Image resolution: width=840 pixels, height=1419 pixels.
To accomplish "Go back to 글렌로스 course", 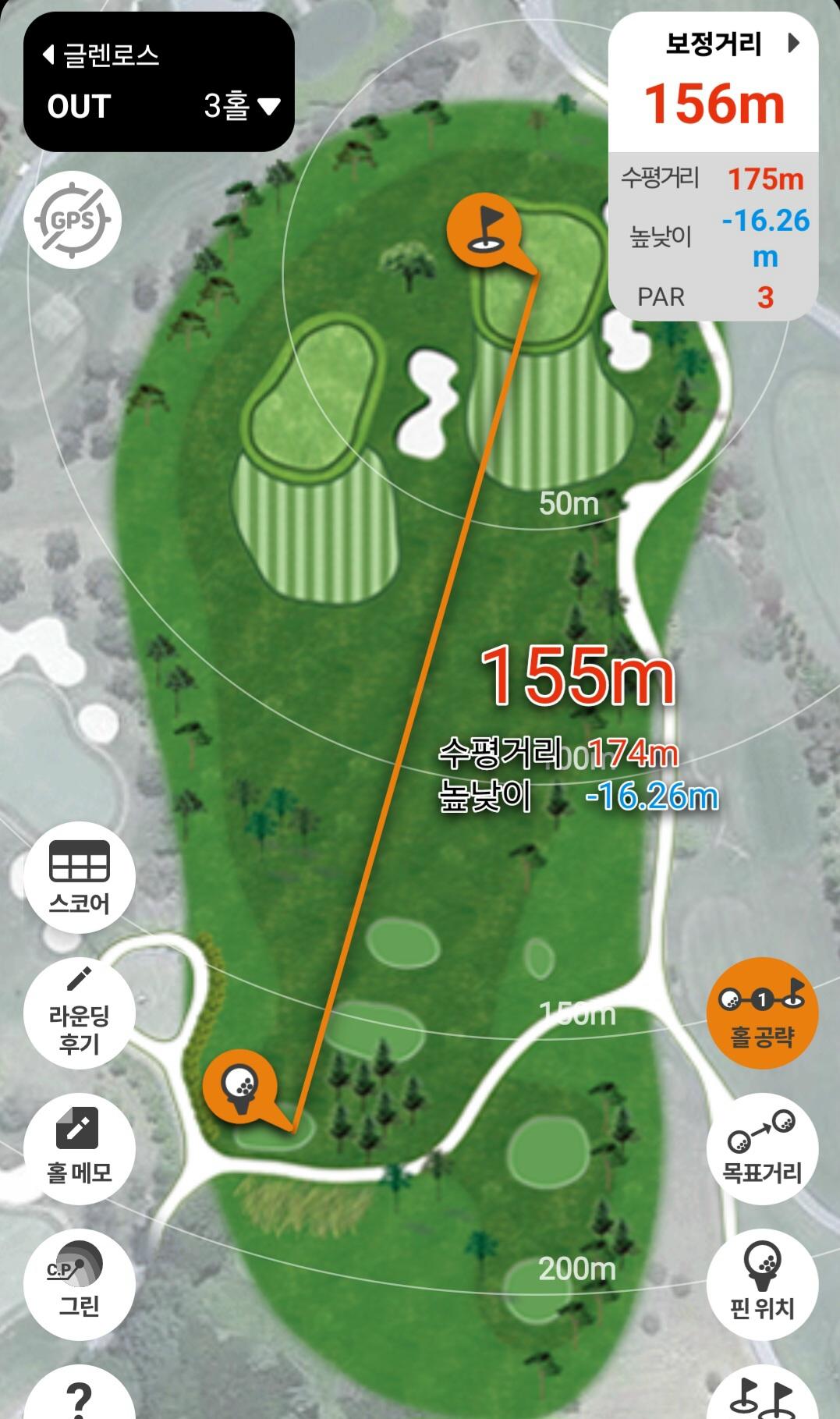I will click(x=101, y=55).
